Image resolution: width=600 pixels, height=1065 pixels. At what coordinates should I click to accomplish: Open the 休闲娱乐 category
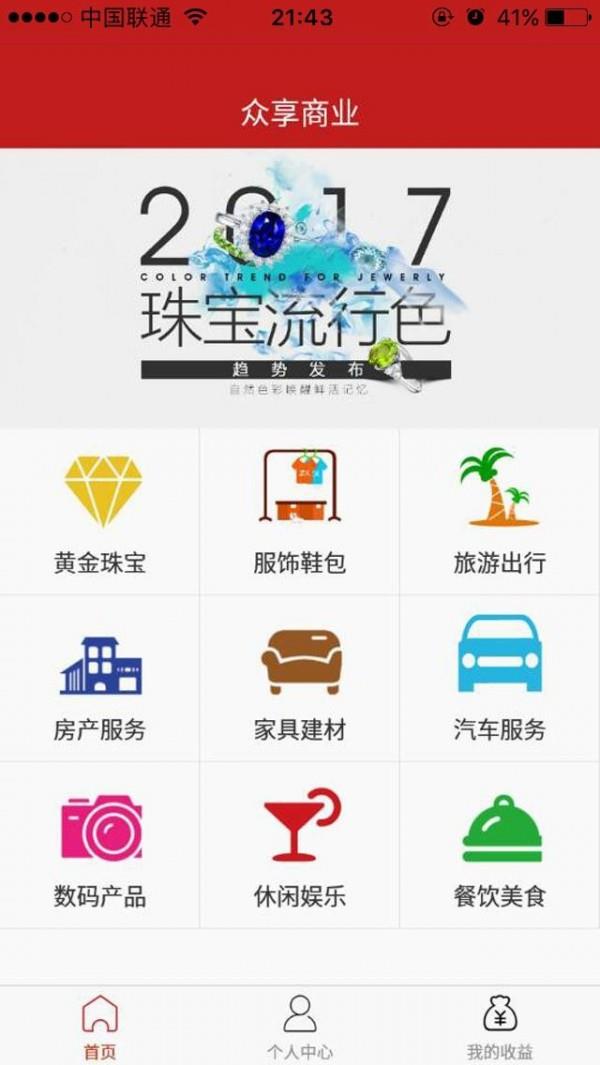click(x=300, y=846)
